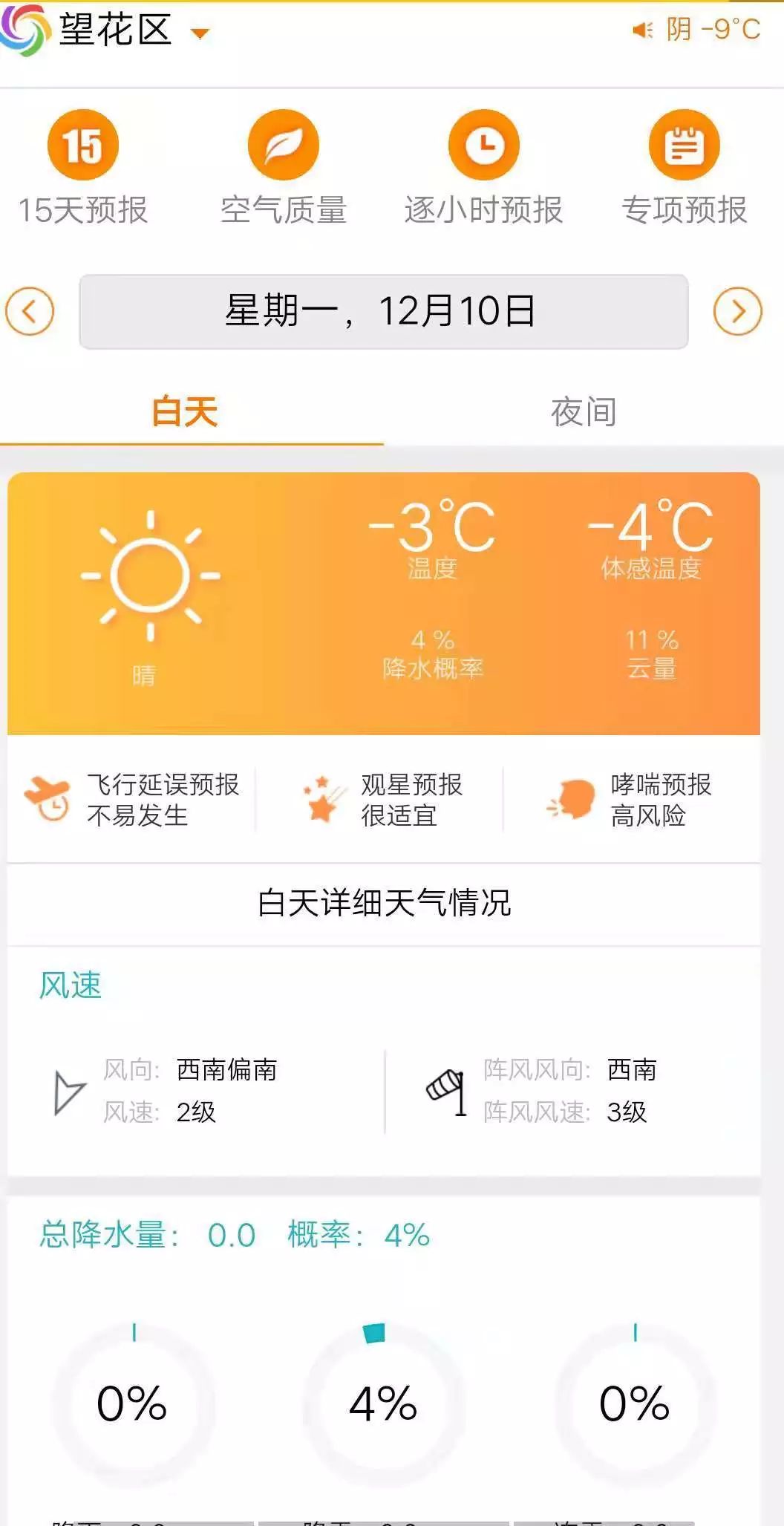Viewport: 784px width, 1526px height.
Task: Open 专项预报 special forecasts
Action: coord(684,167)
